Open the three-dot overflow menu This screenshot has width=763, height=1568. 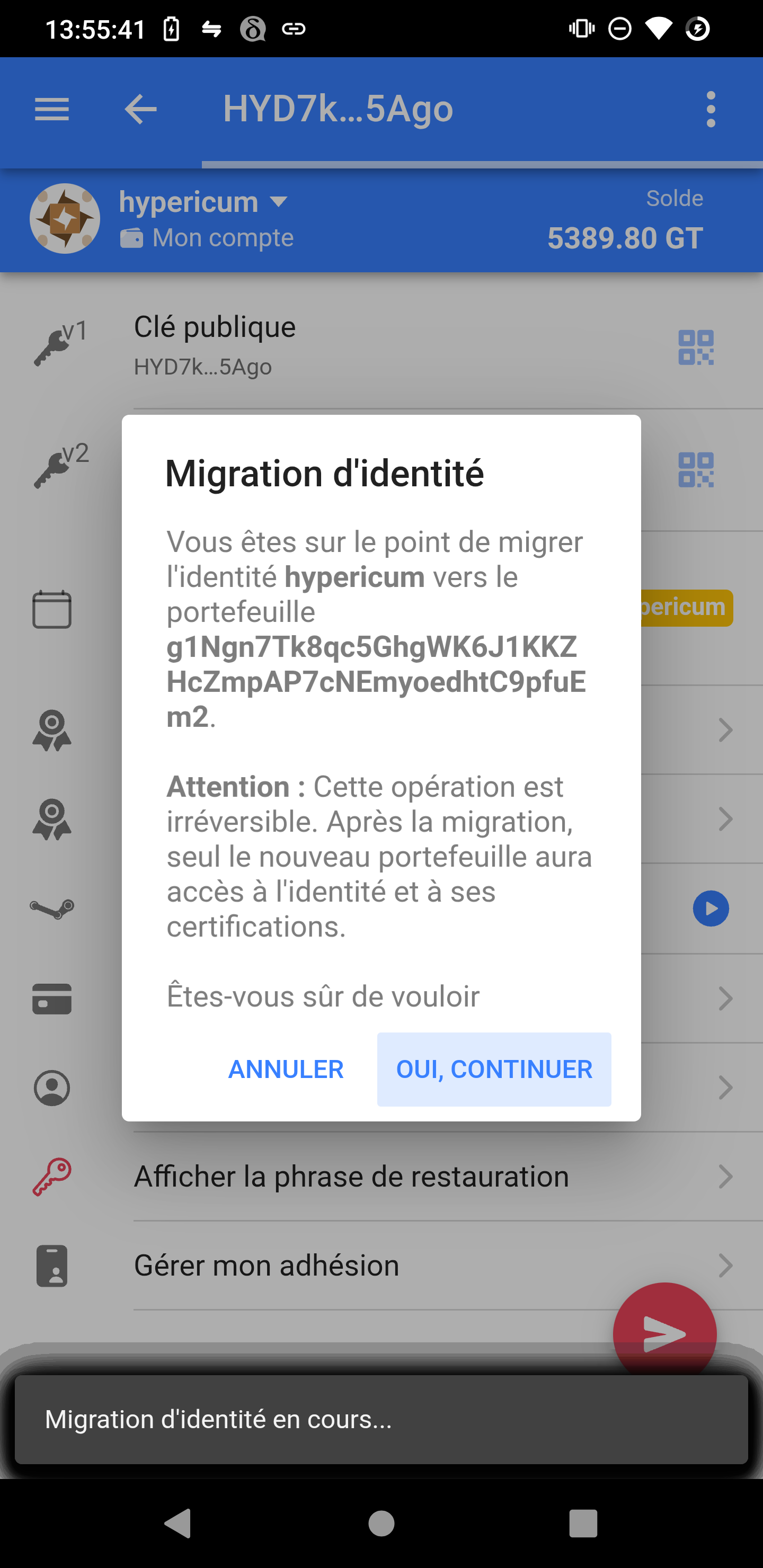pyautogui.click(x=711, y=110)
